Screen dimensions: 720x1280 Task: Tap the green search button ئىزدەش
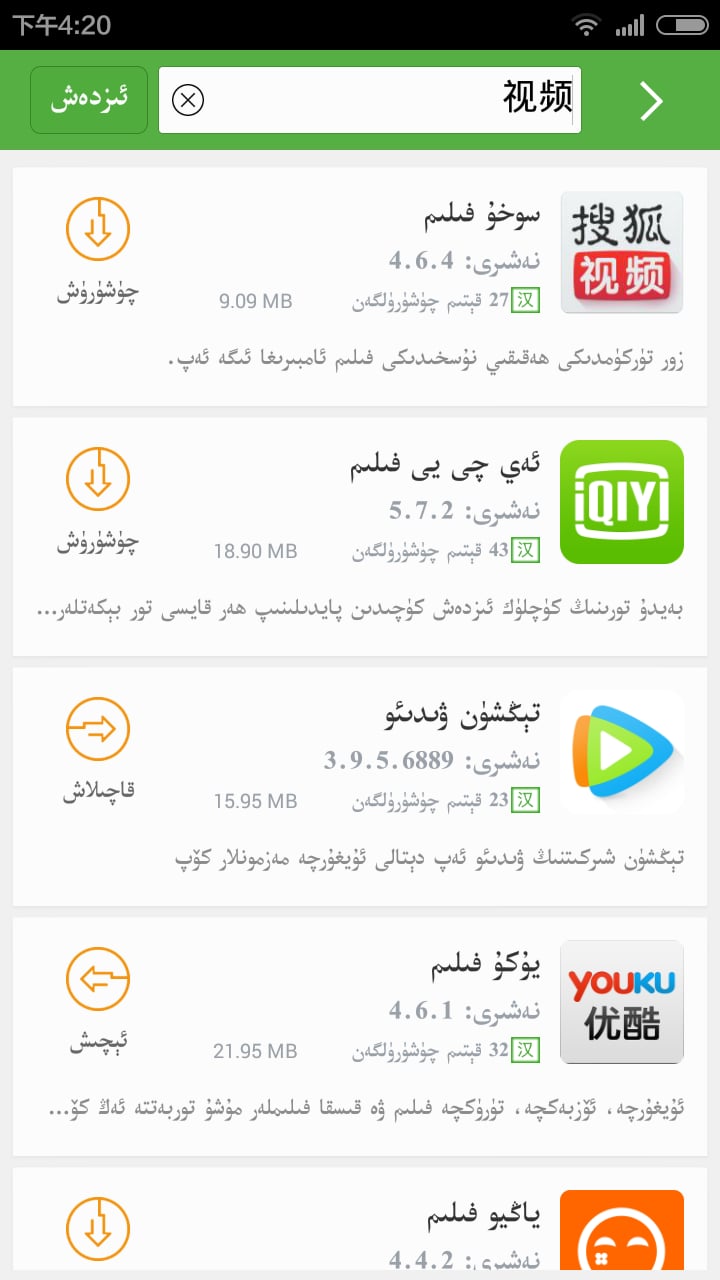tap(89, 100)
